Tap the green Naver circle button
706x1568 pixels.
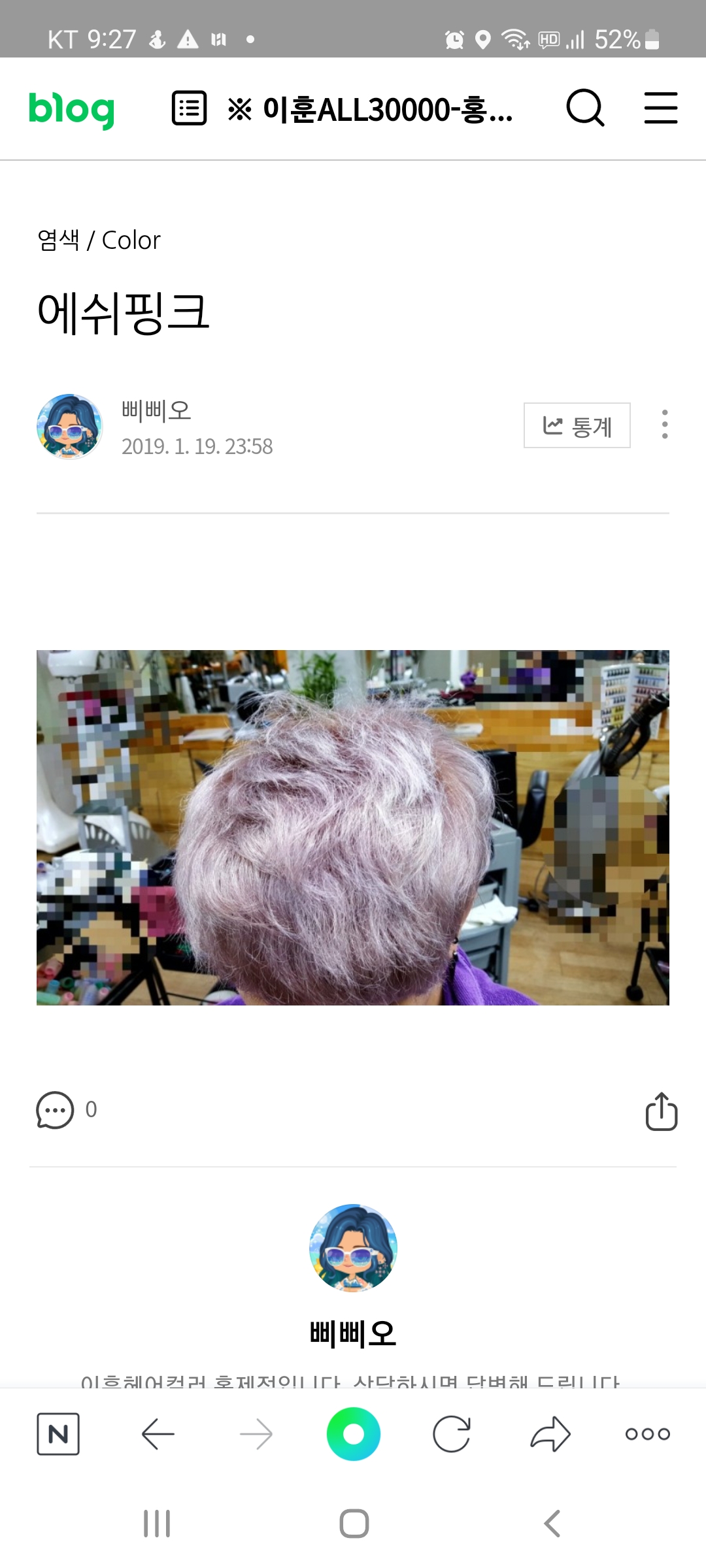(353, 1434)
